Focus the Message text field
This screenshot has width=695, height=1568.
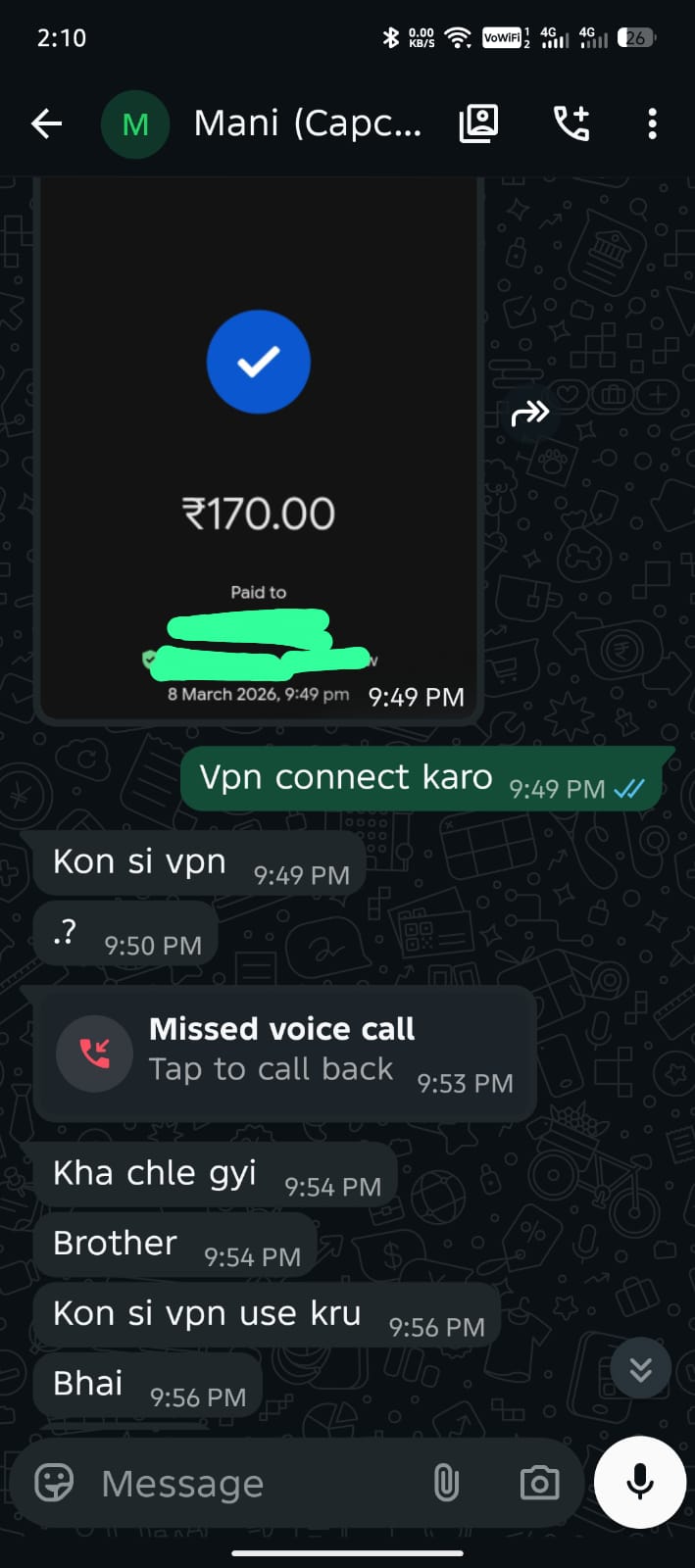click(255, 1483)
